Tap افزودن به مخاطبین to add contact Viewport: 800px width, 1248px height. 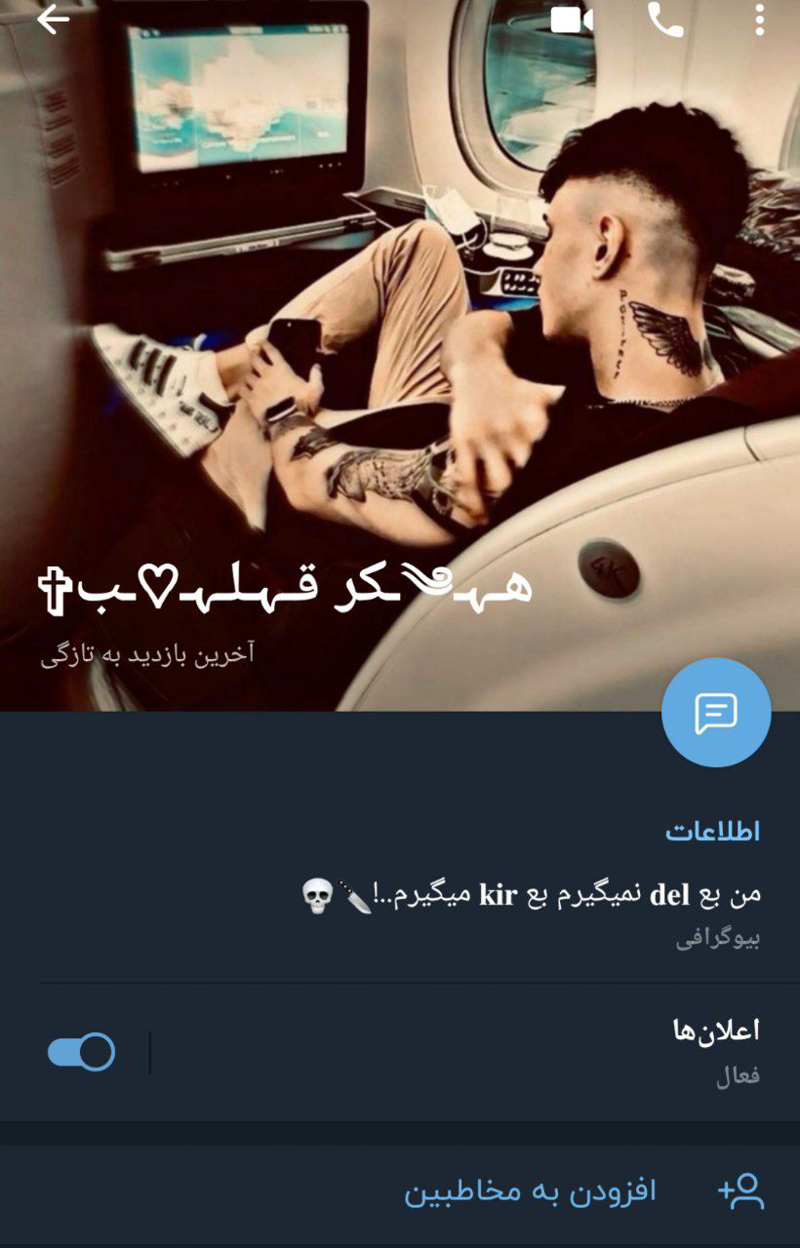click(530, 1191)
